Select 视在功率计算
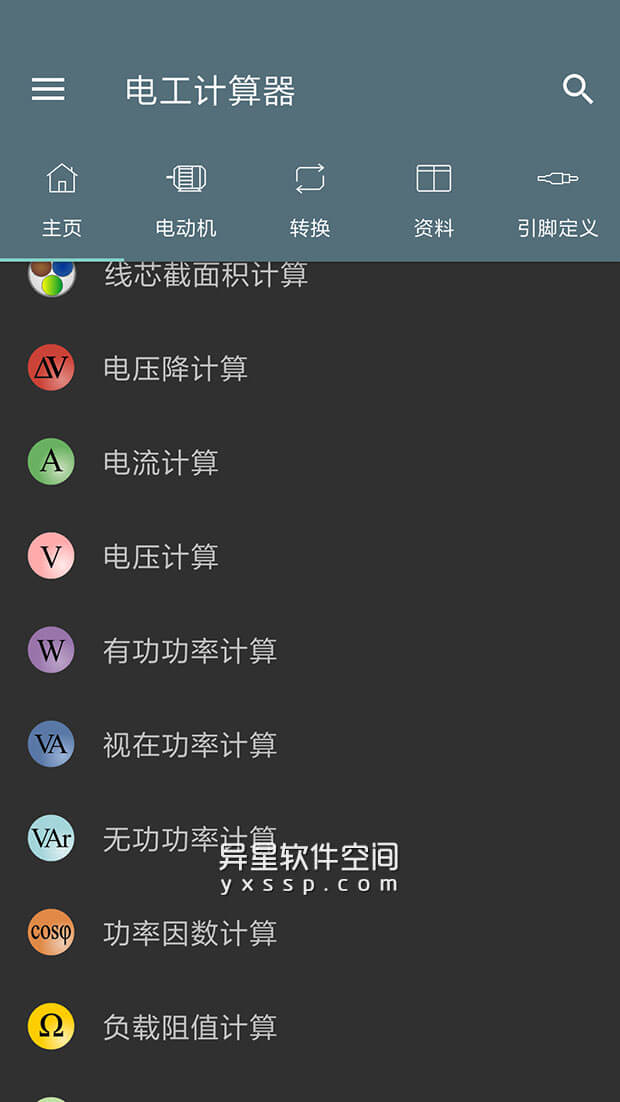The height and width of the screenshot is (1102, 620). (x=190, y=744)
